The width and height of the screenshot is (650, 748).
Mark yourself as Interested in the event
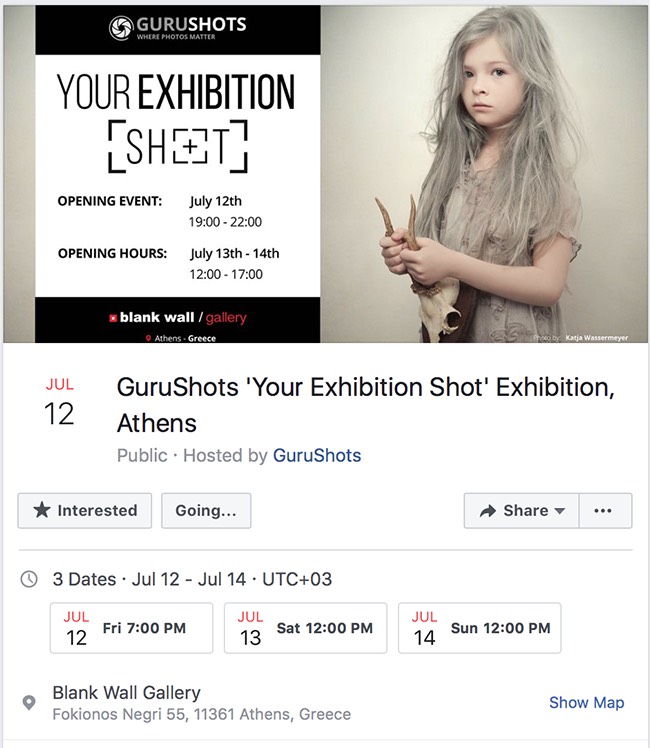tap(85, 510)
